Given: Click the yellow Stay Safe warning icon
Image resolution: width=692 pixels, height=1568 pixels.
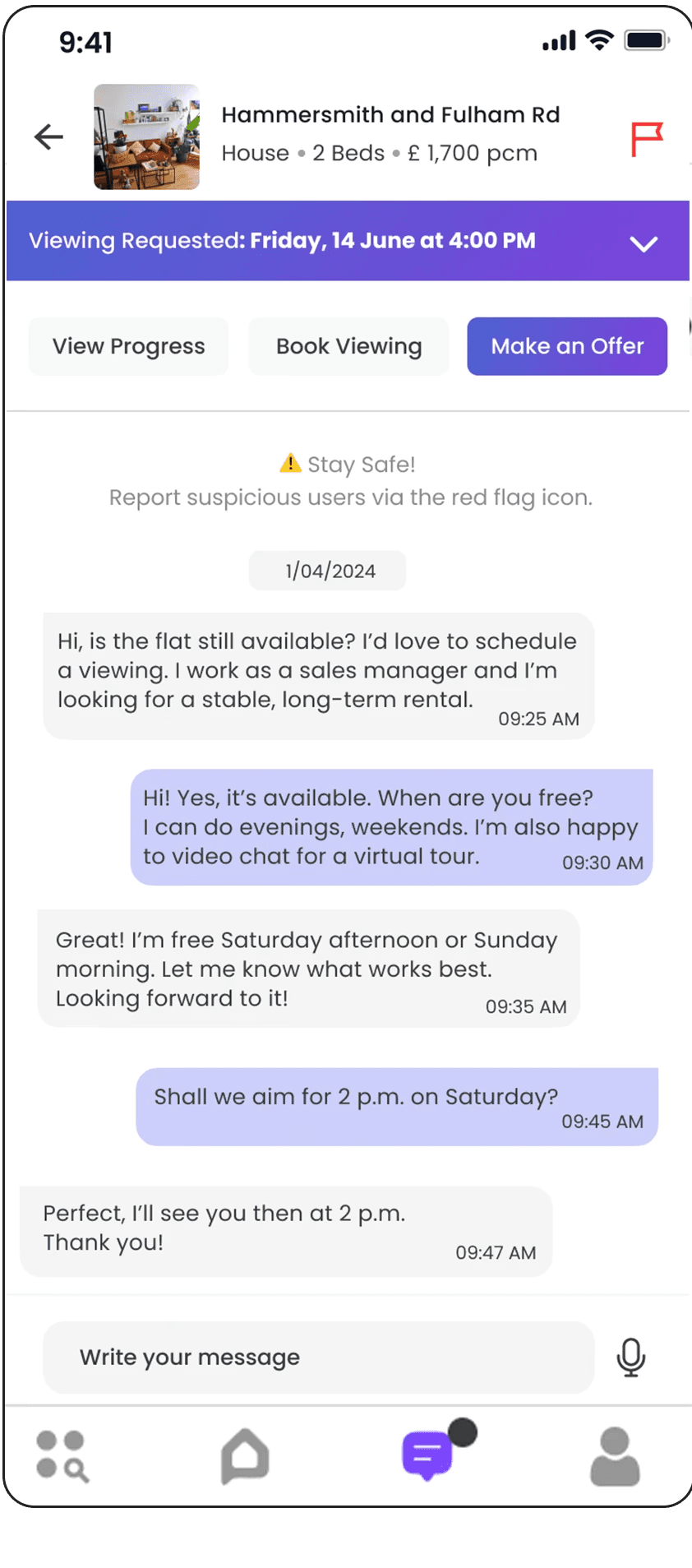Looking at the screenshot, I should click(x=289, y=463).
